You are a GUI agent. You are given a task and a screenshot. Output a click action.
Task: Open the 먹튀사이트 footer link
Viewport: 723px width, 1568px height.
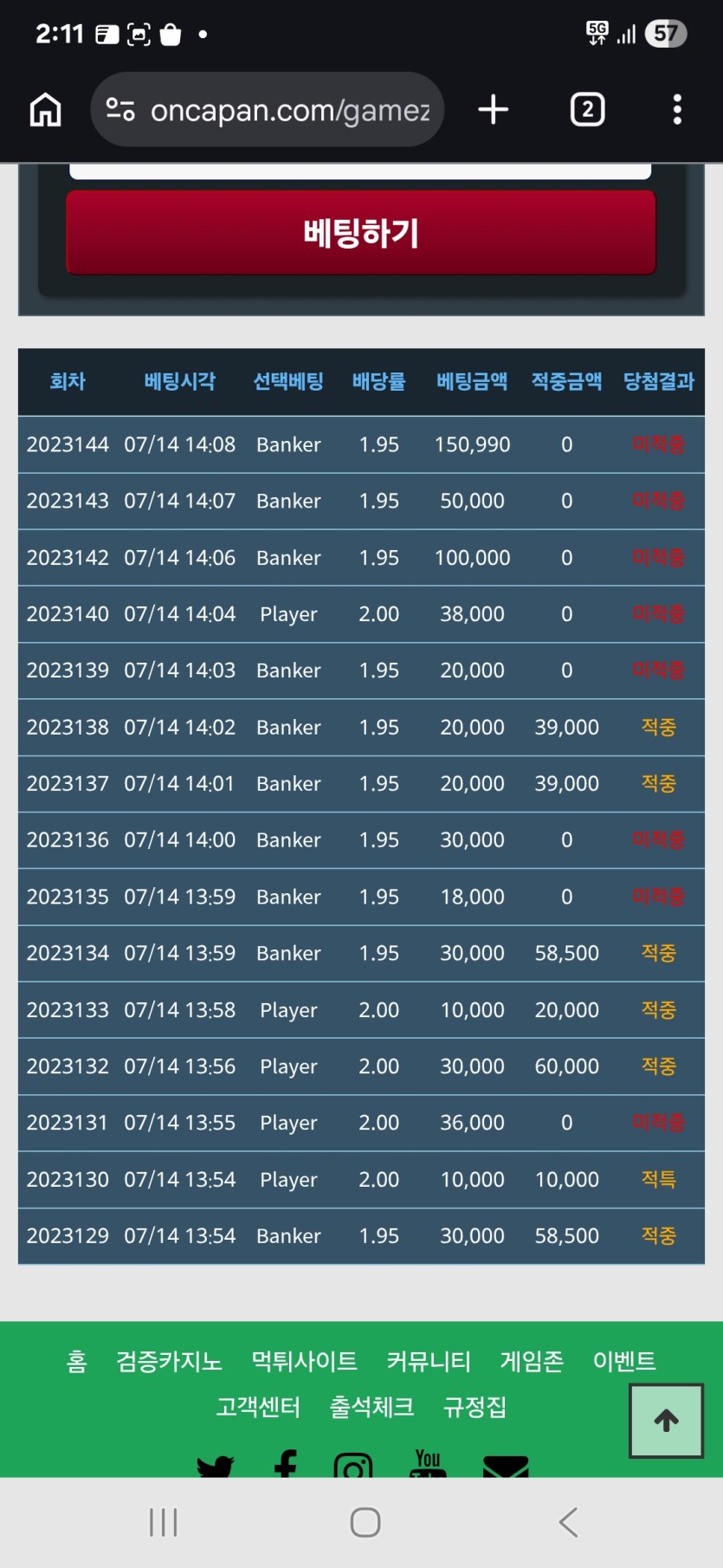[304, 1362]
